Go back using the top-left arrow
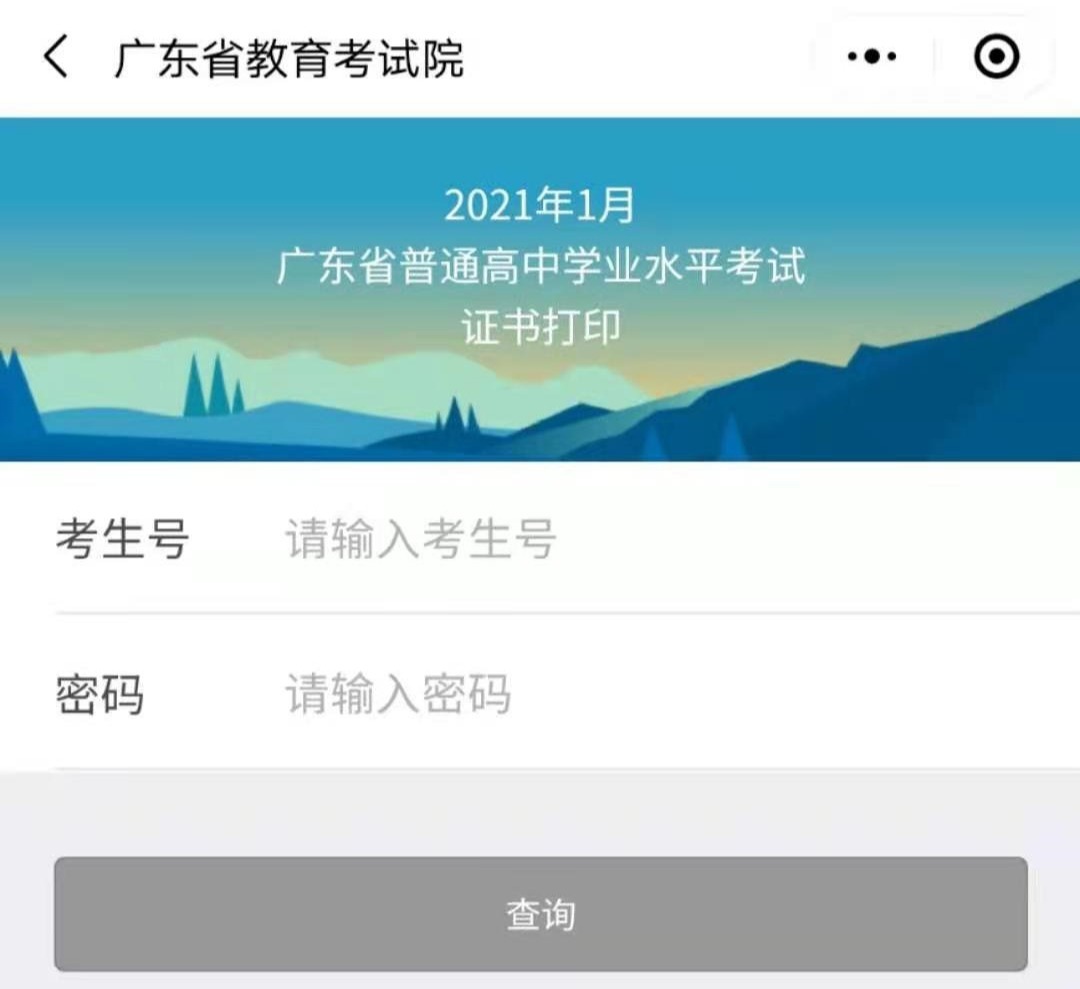 click(57, 58)
